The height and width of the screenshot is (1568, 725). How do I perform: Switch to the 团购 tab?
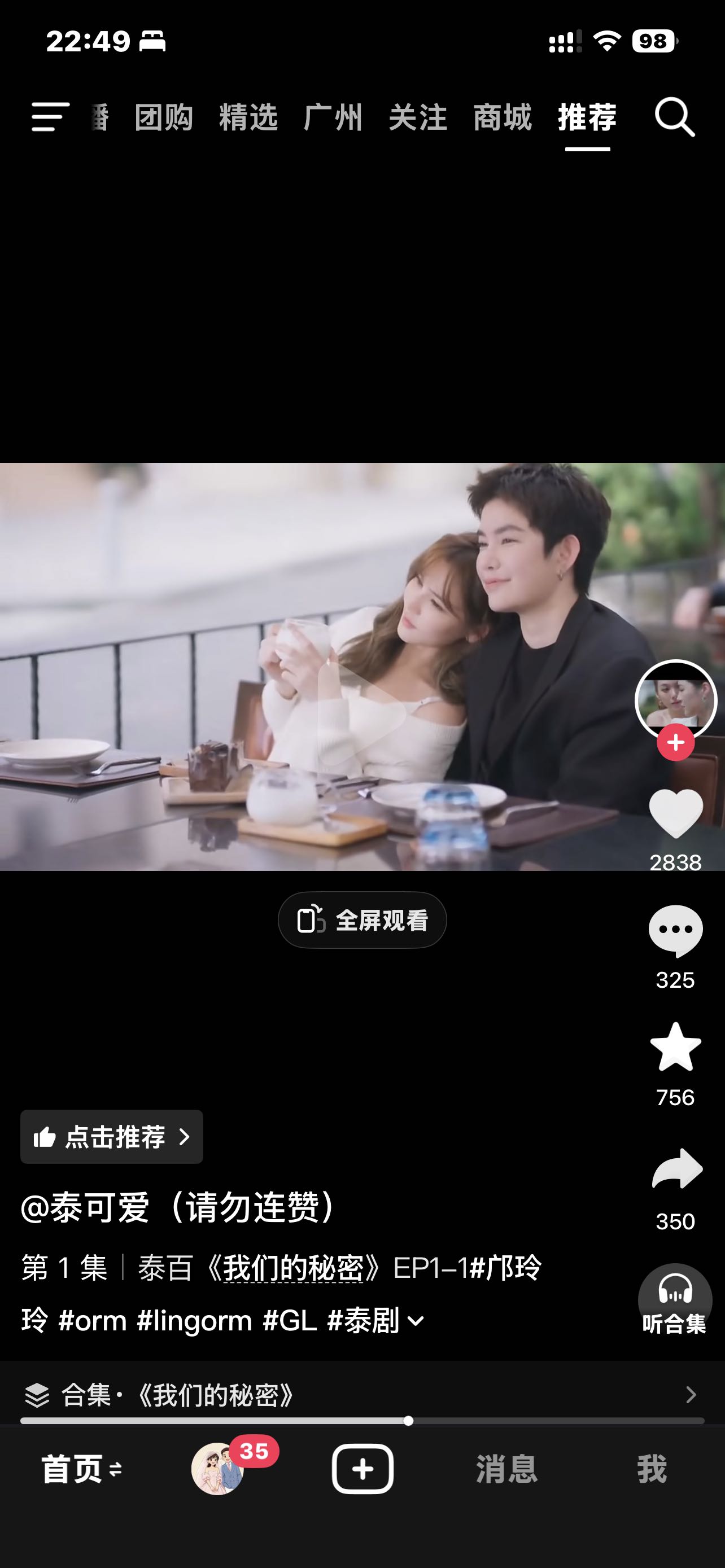click(x=164, y=117)
